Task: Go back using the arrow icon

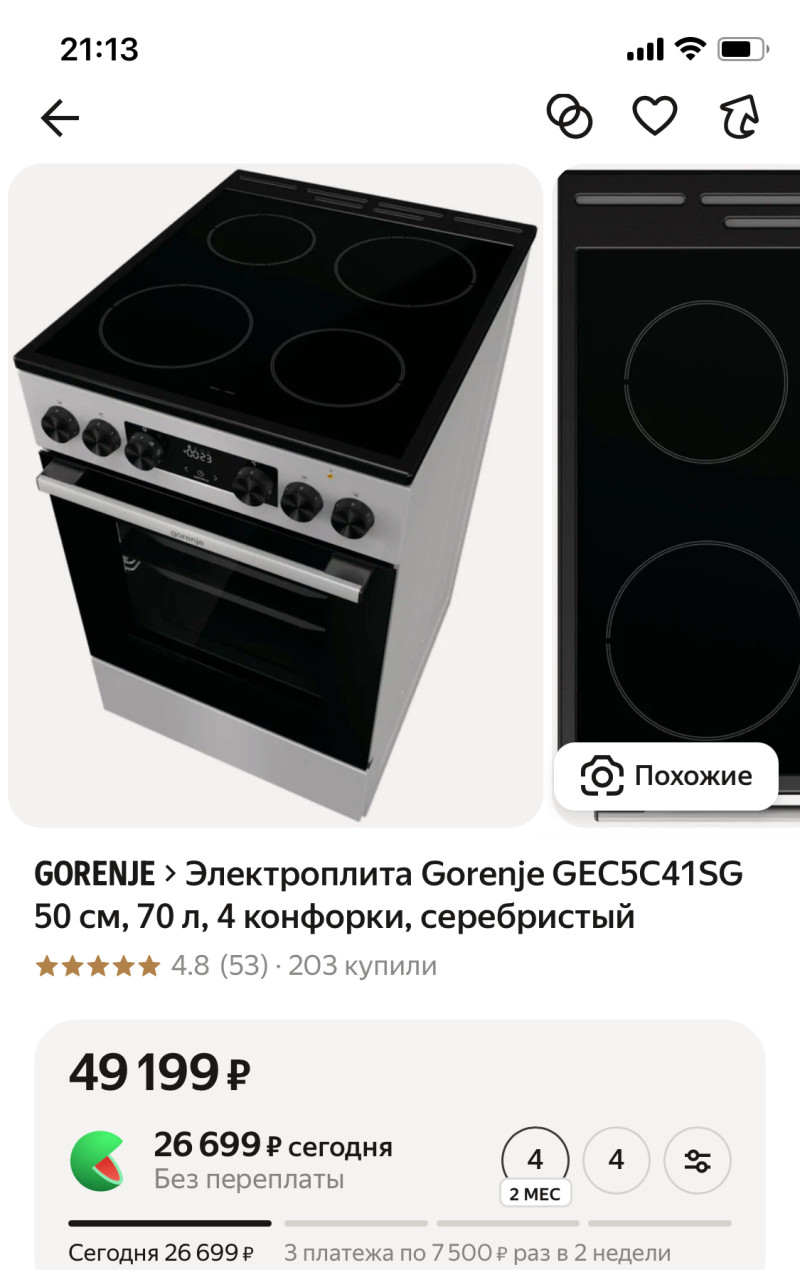Action: click(60, 118)
